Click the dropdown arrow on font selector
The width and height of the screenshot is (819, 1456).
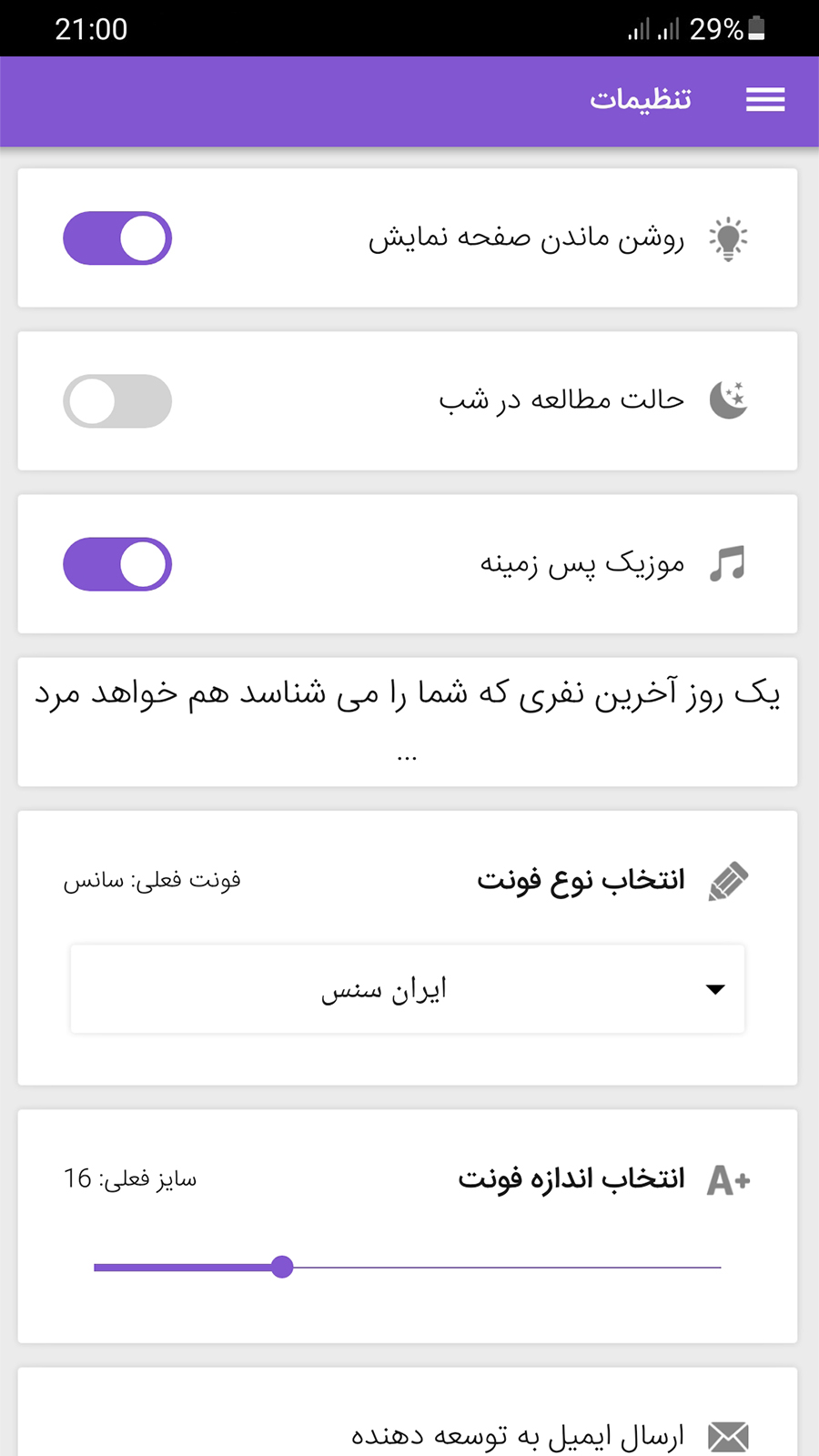[x=715, y=989]
